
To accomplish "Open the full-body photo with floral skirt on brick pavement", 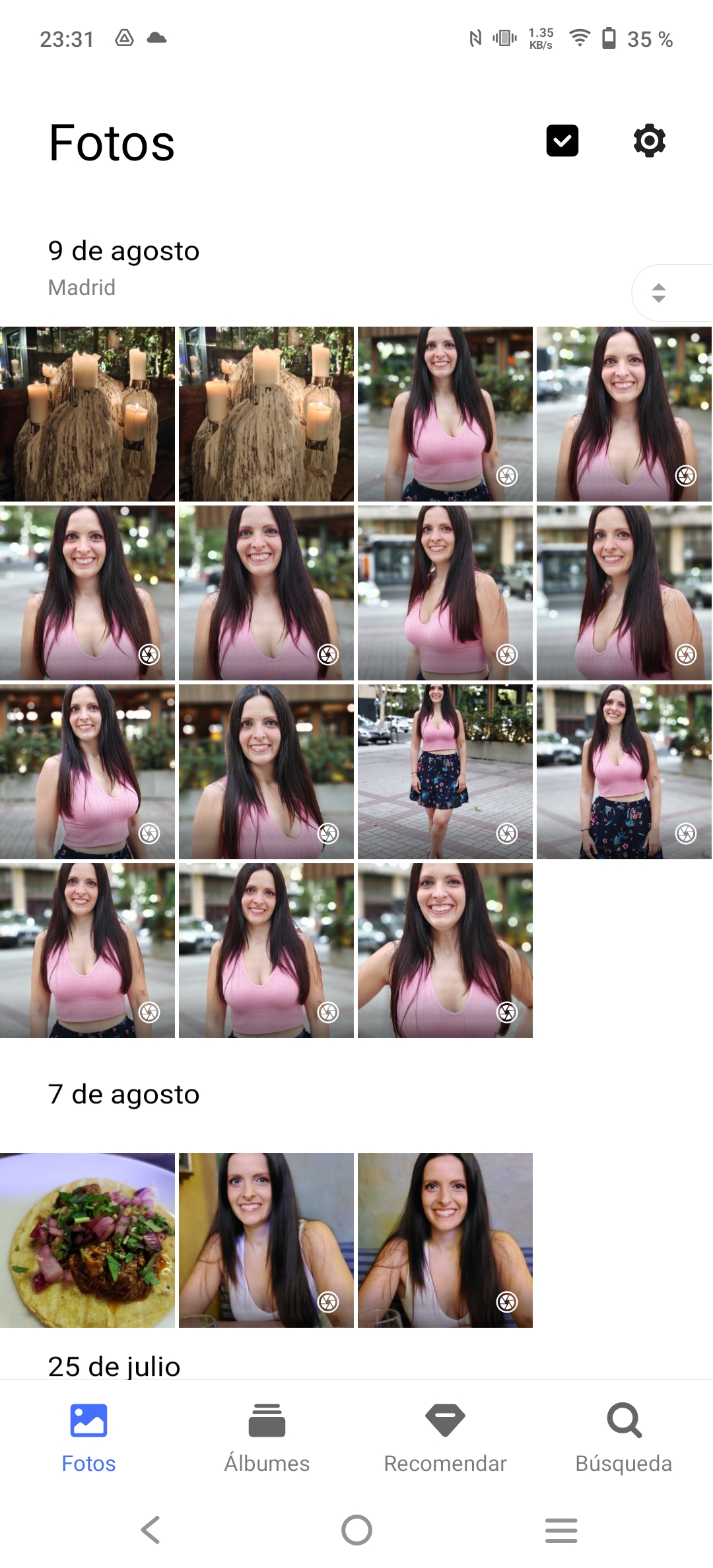I will pos(445,771).
